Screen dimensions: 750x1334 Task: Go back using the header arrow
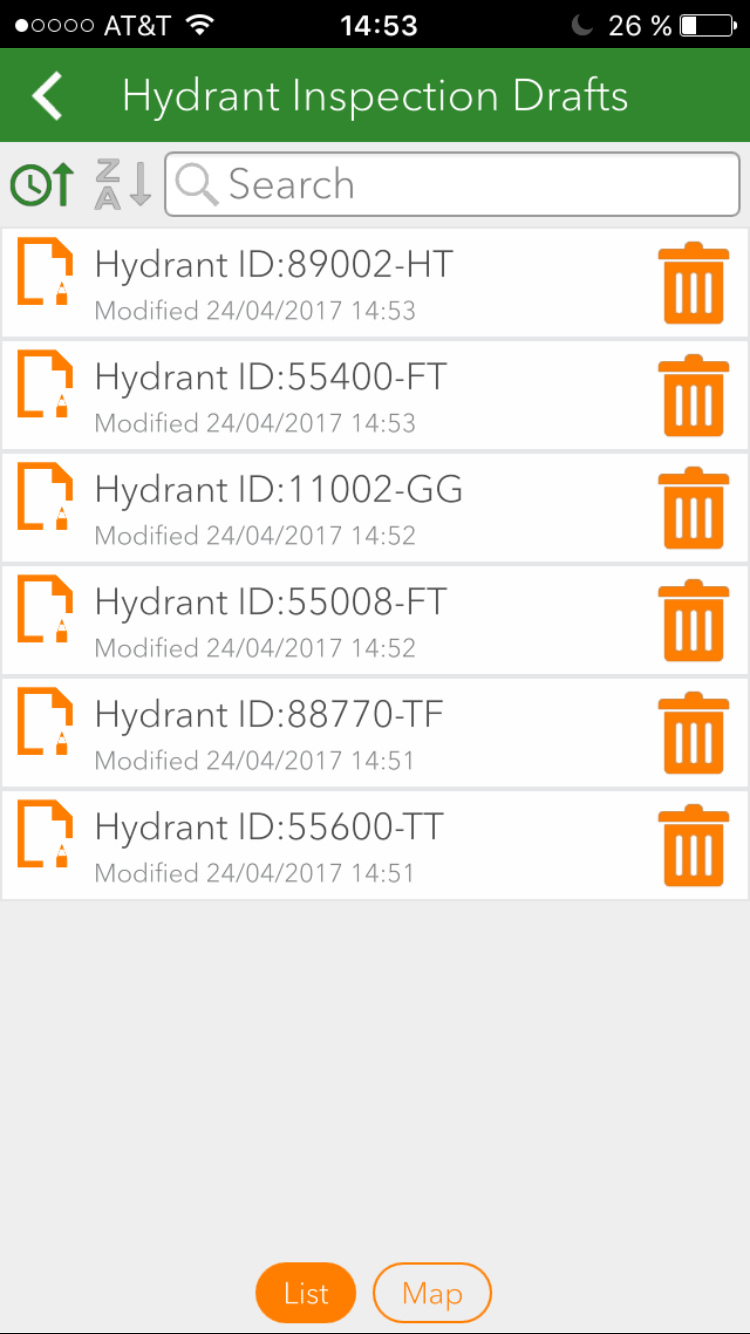pos(47,96)
